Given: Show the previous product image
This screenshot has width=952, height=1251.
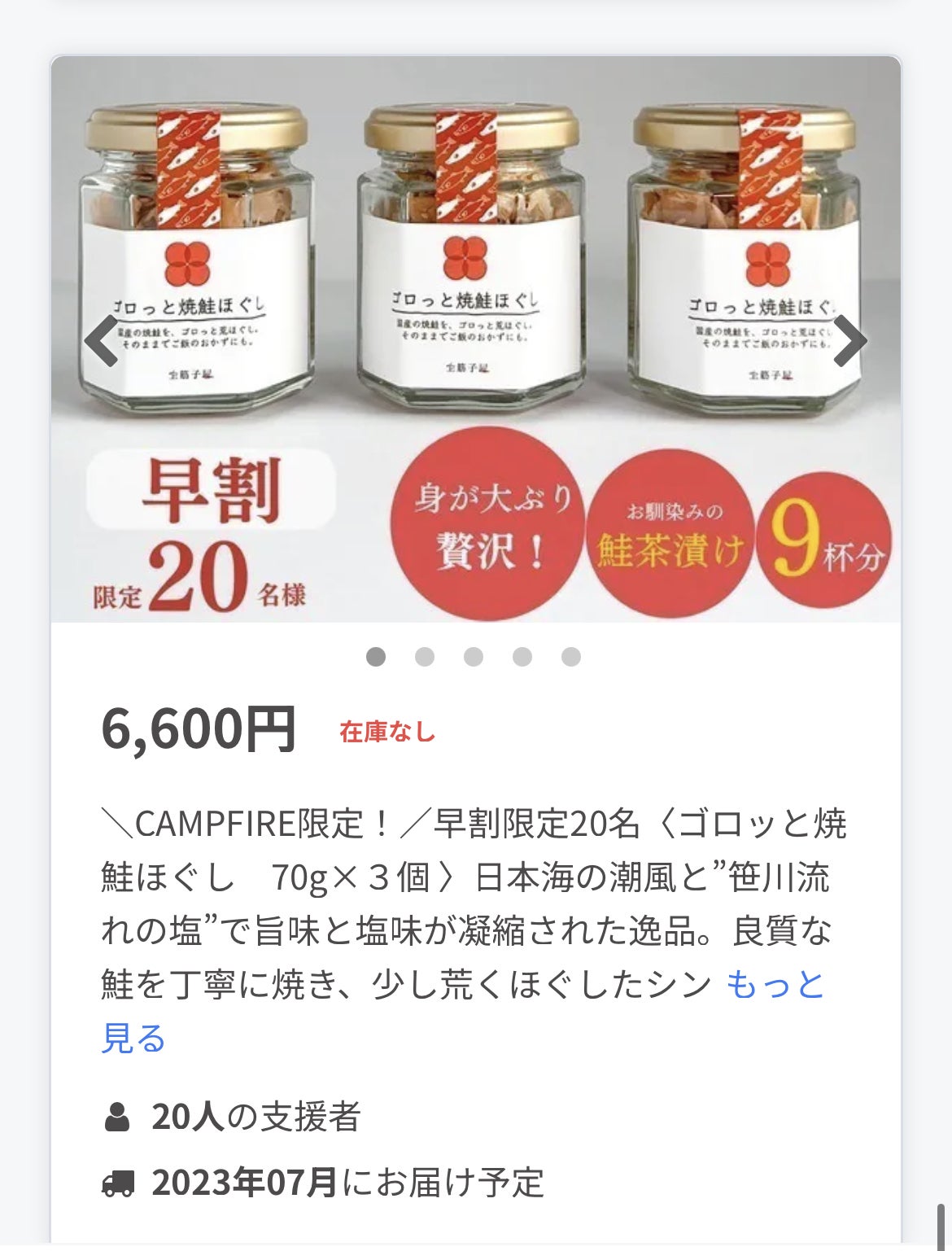Looking at the screenshot, I should (x=103, y=340).
